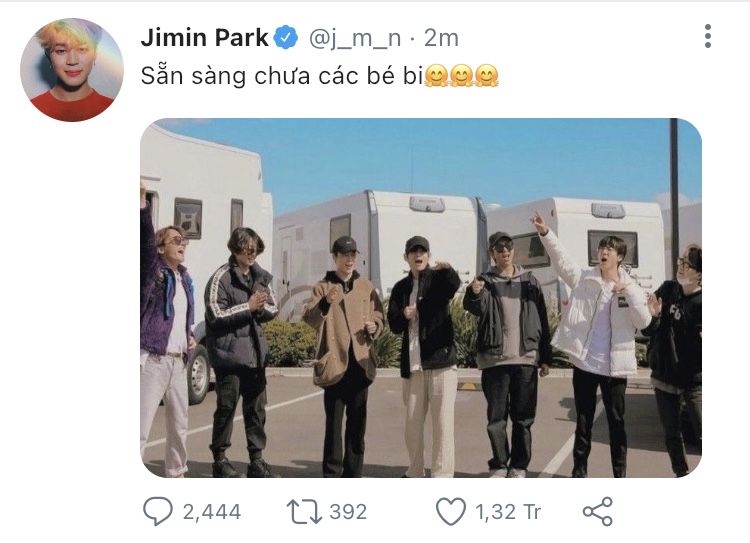Visit the @j_m_n handle
Screen dimensions: 750x543
(358, 38)
